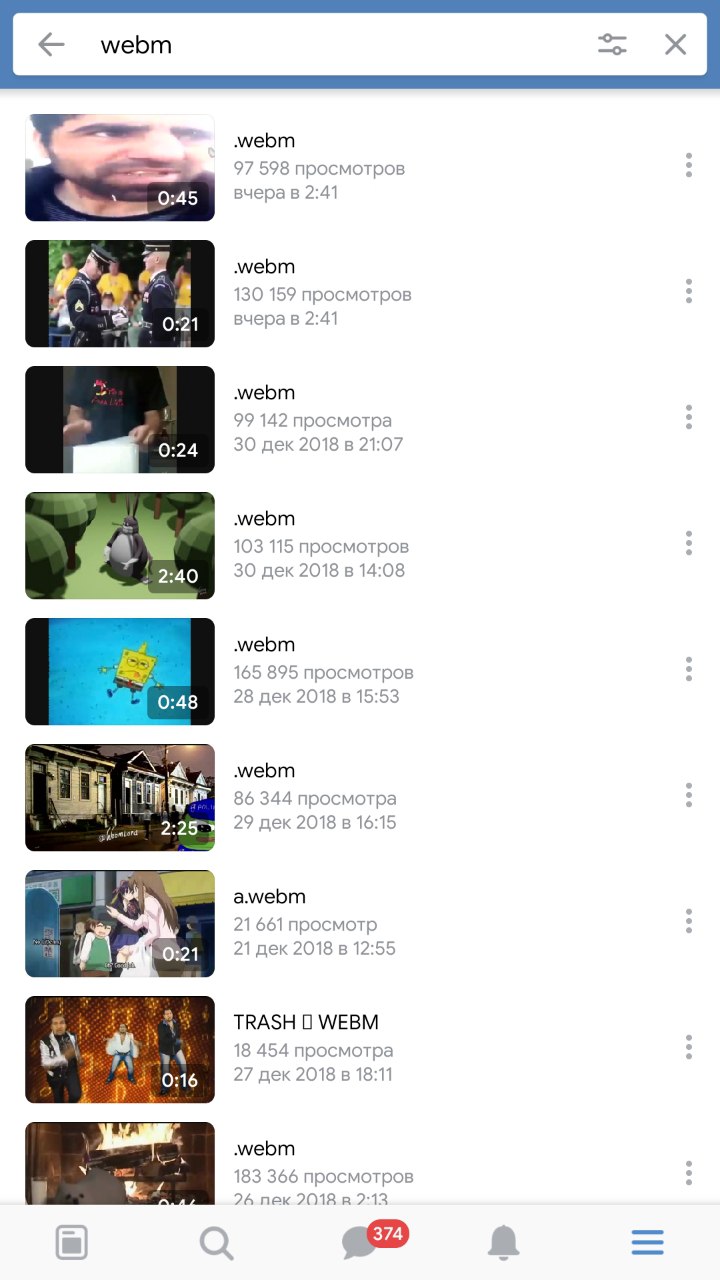
Task: Open the 2:40 video thumbnail
Action: (x=120, y=545)
